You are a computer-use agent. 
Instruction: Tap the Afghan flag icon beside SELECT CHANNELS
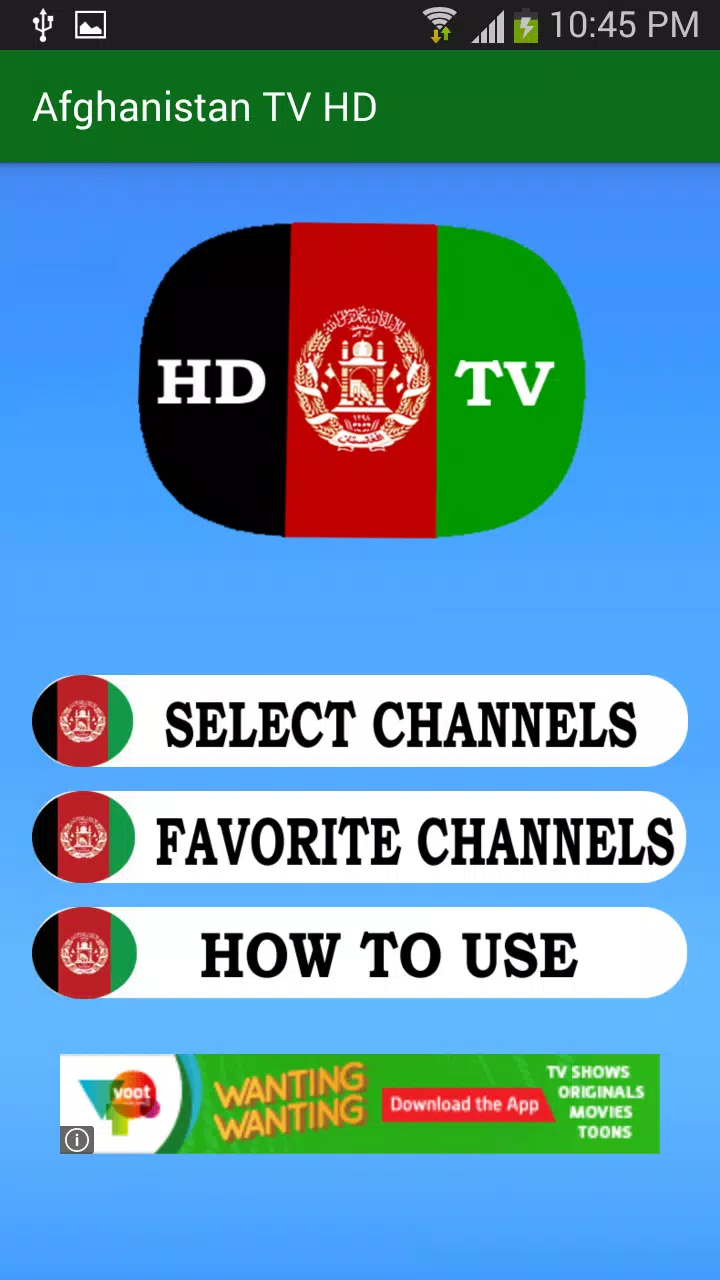(x=84, y=721)
